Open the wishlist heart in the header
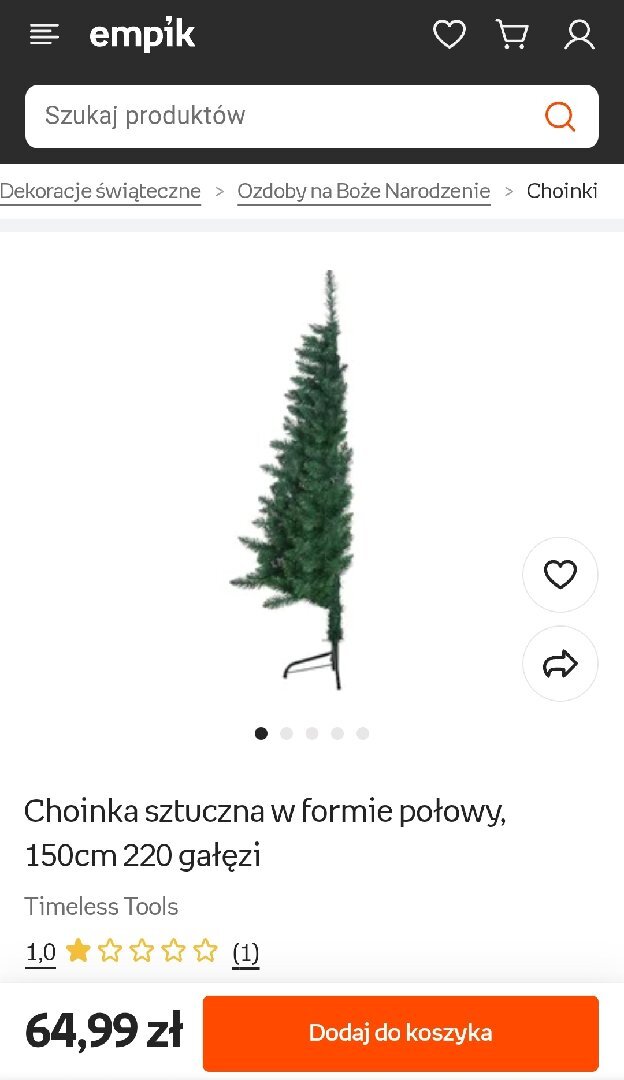This screenshot has width=624, height=1080. (x=449, y=35)
